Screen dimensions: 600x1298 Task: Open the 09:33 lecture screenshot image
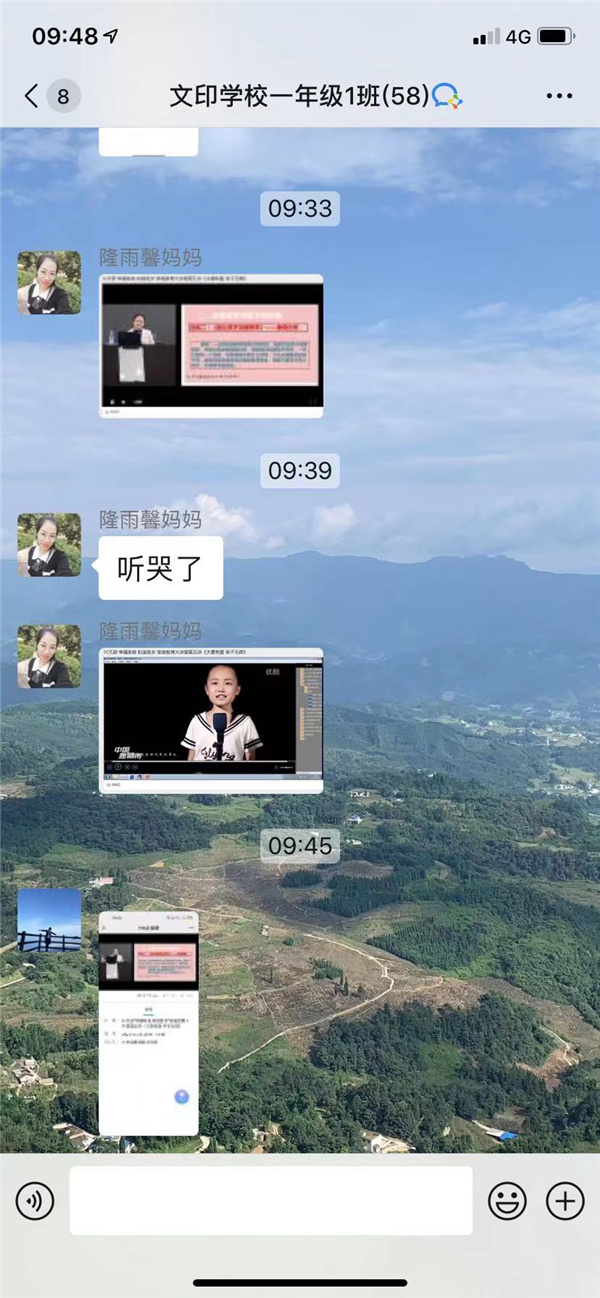click(x=211, y=345)
